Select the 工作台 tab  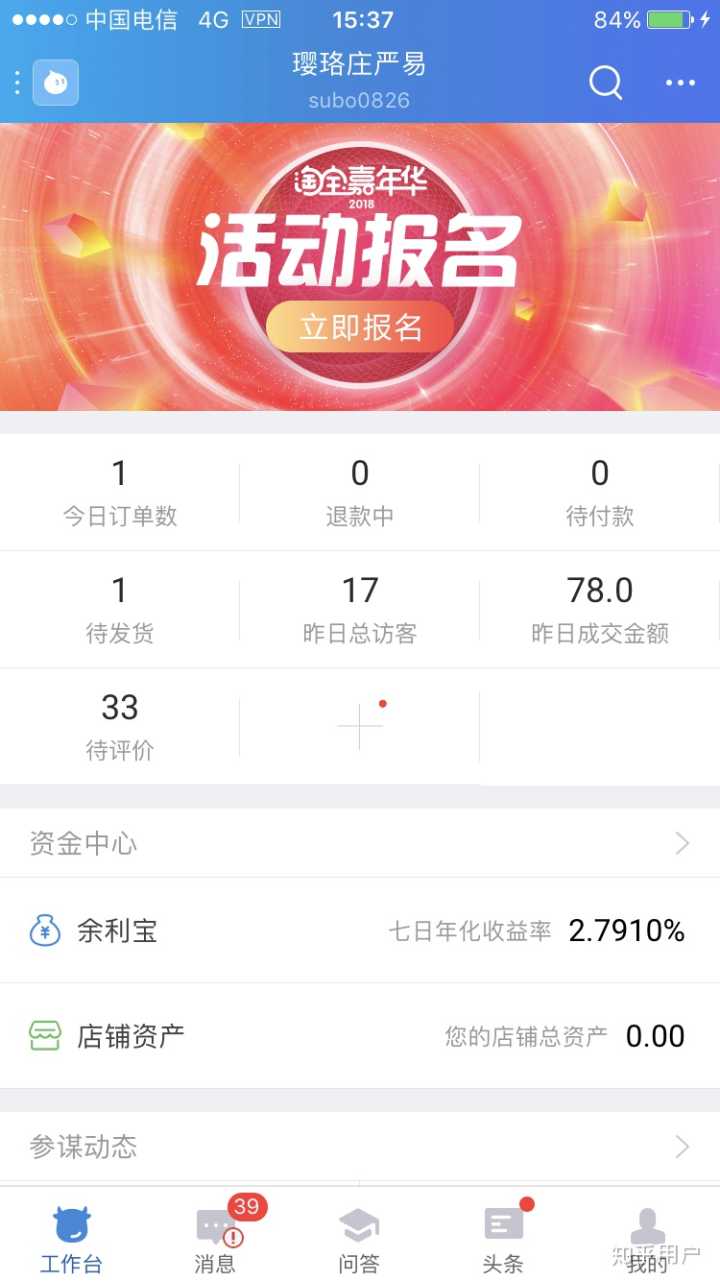pos(71,1238)
